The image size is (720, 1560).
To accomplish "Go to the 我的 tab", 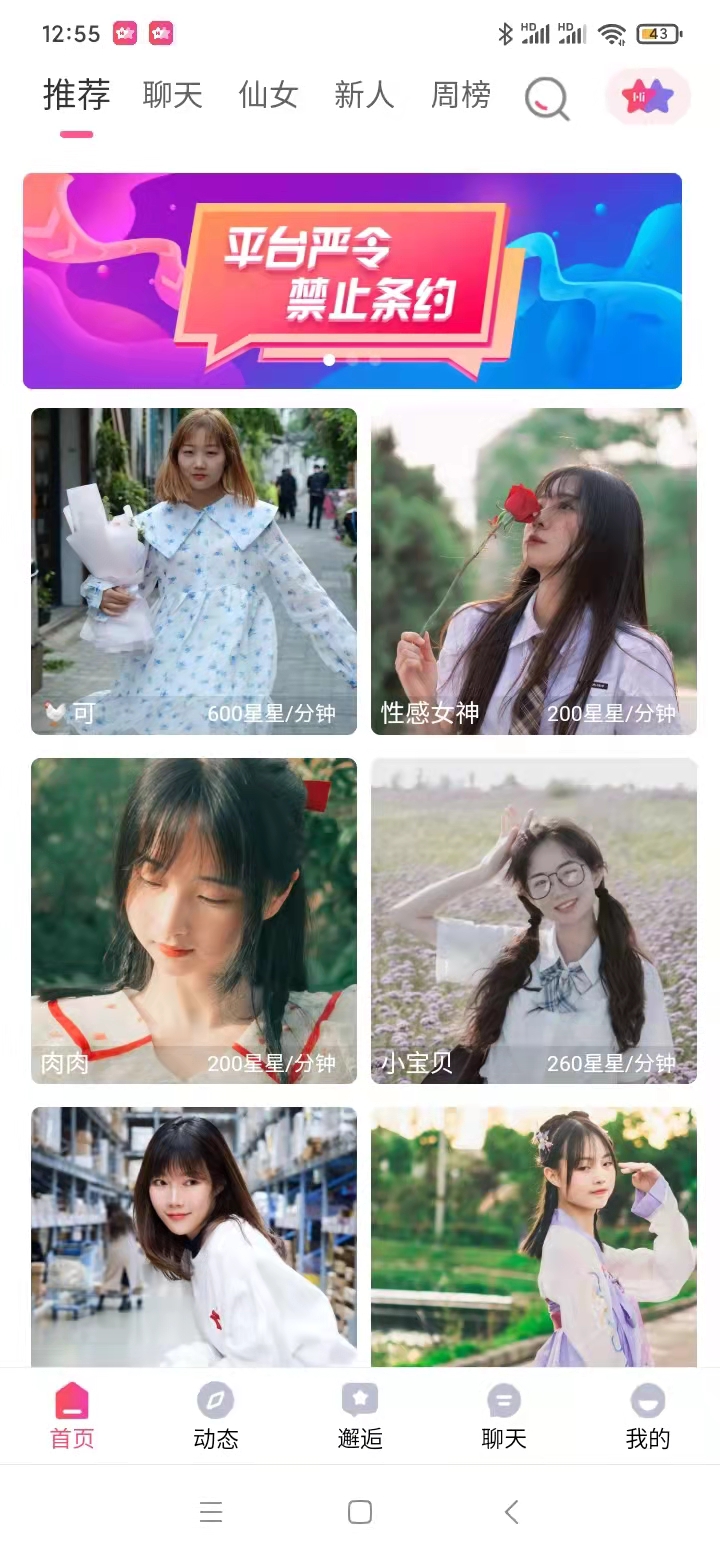I will (x=648, y=1417).
